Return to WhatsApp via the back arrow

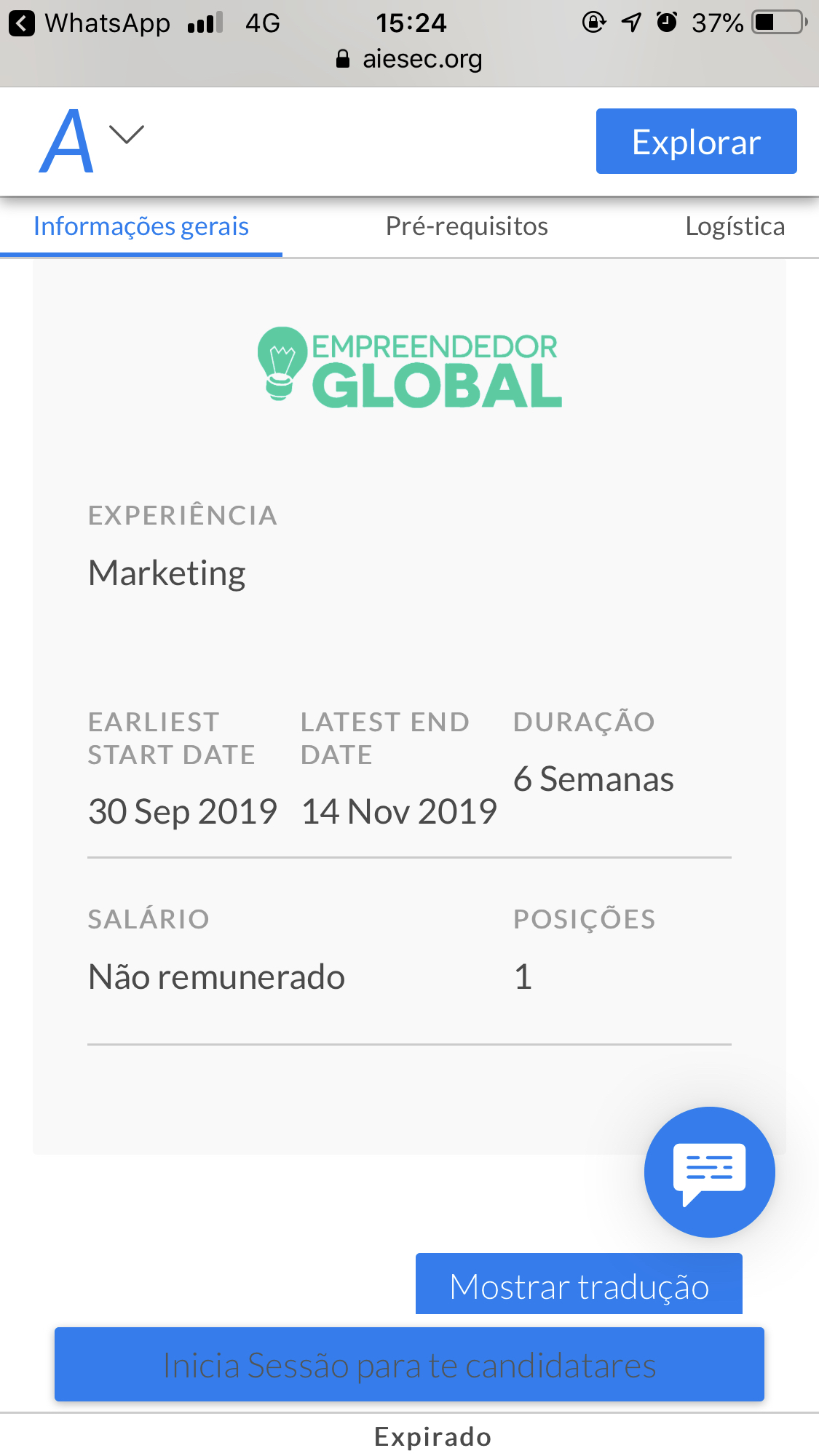point(22,23)
